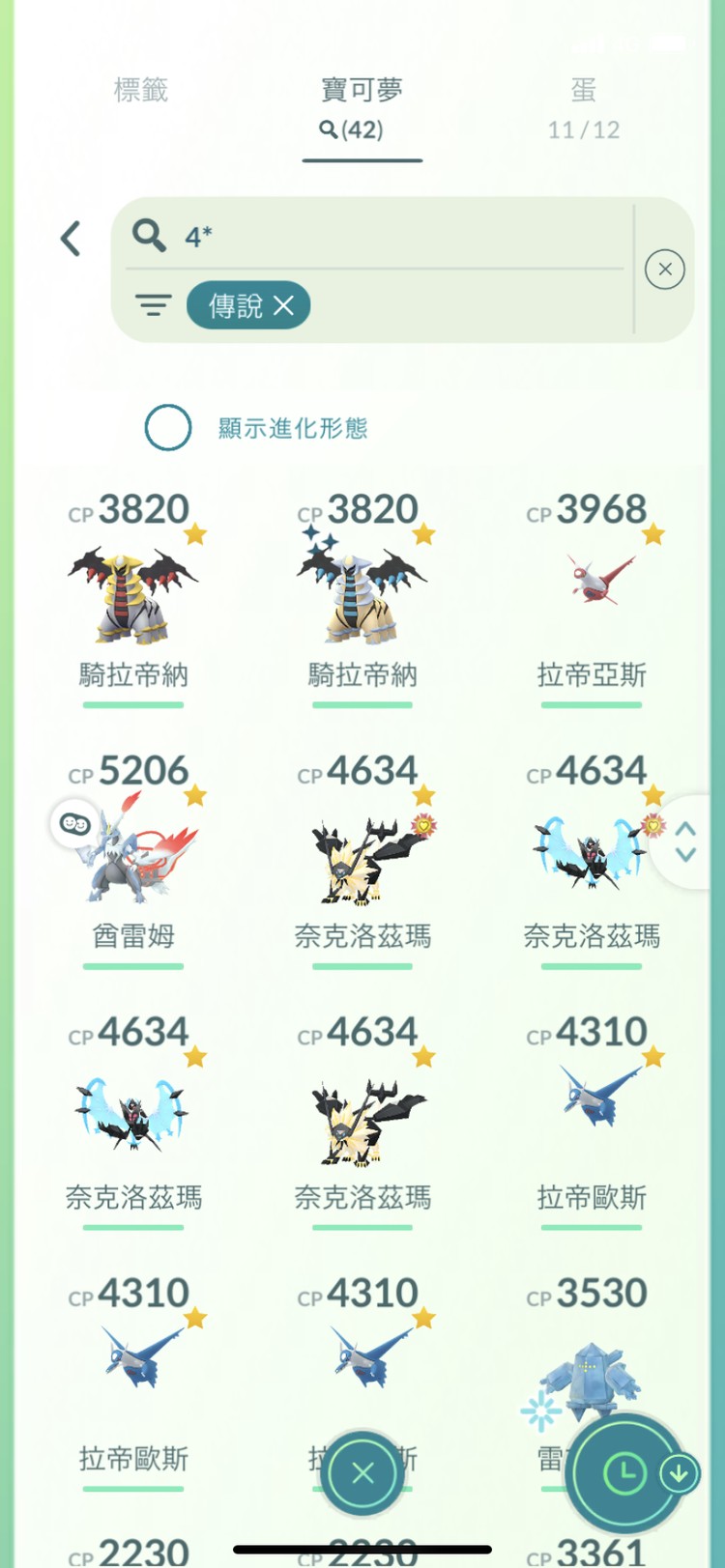725x1568 pixels.
Task: Toggle 顯示進化形態 checkbox
Action: [168, 428]
